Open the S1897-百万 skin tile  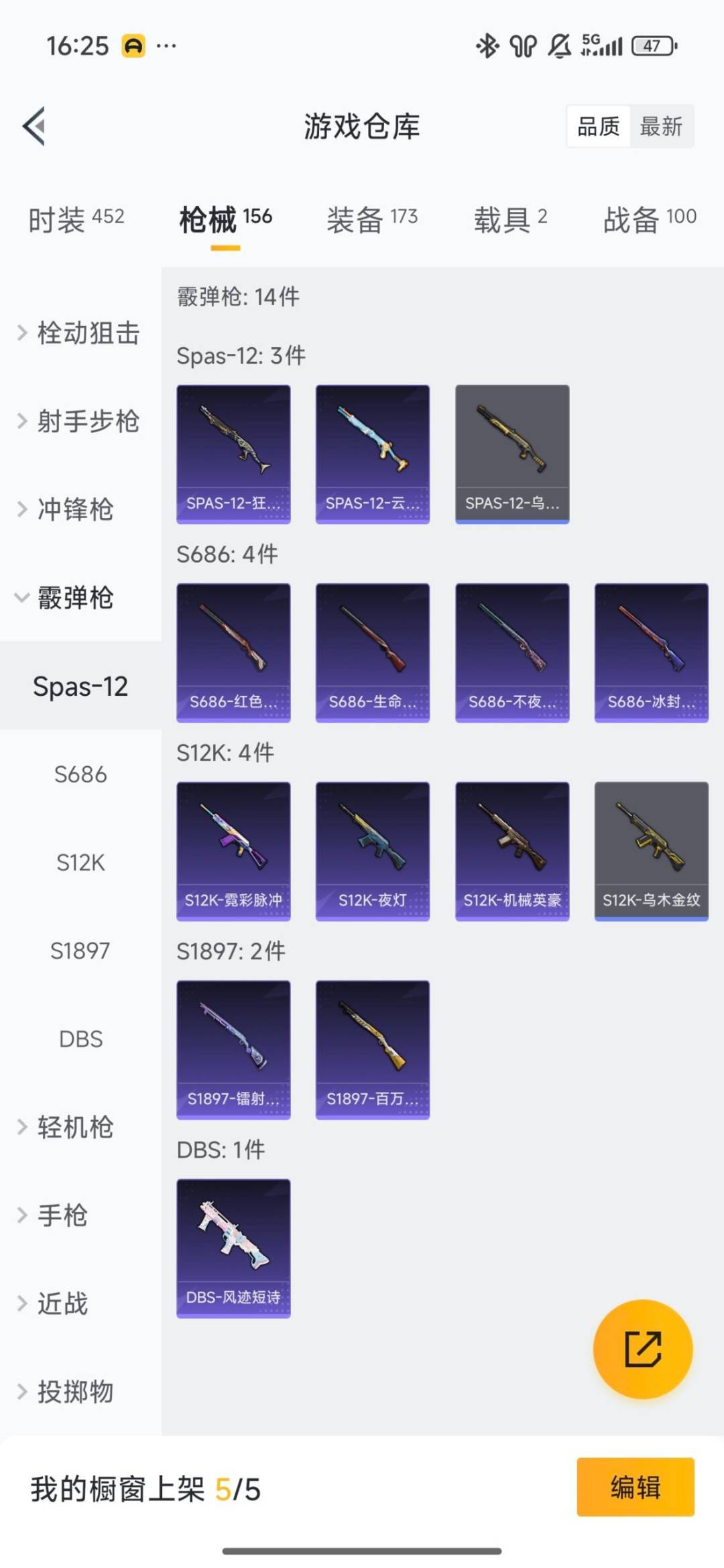pos(373,1050)
